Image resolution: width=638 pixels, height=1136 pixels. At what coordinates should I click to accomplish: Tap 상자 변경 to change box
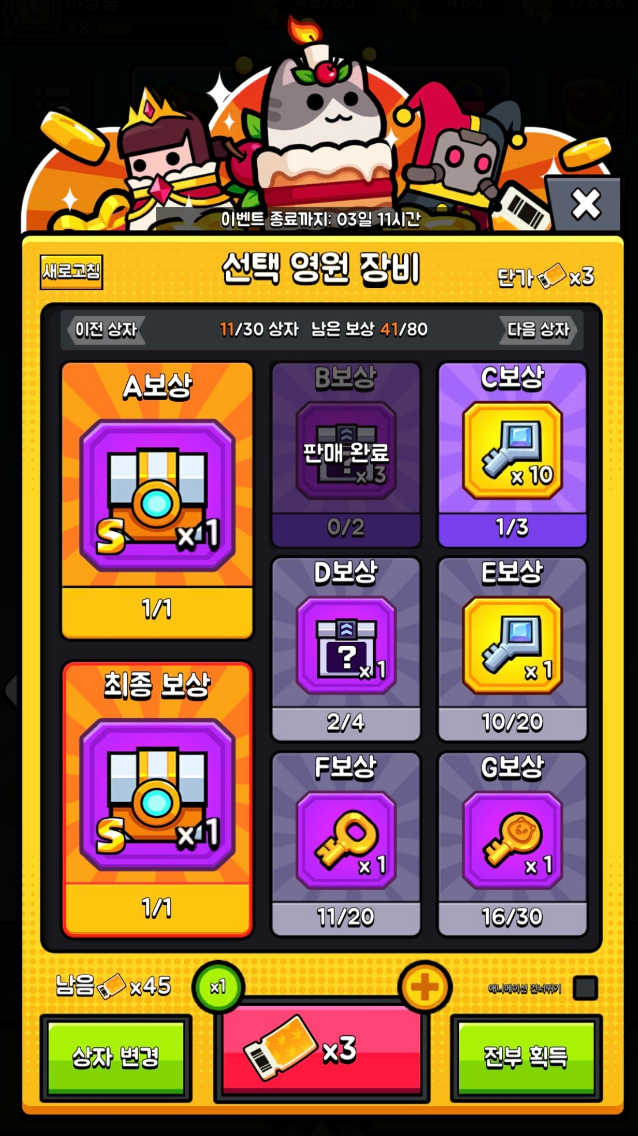116,1058
